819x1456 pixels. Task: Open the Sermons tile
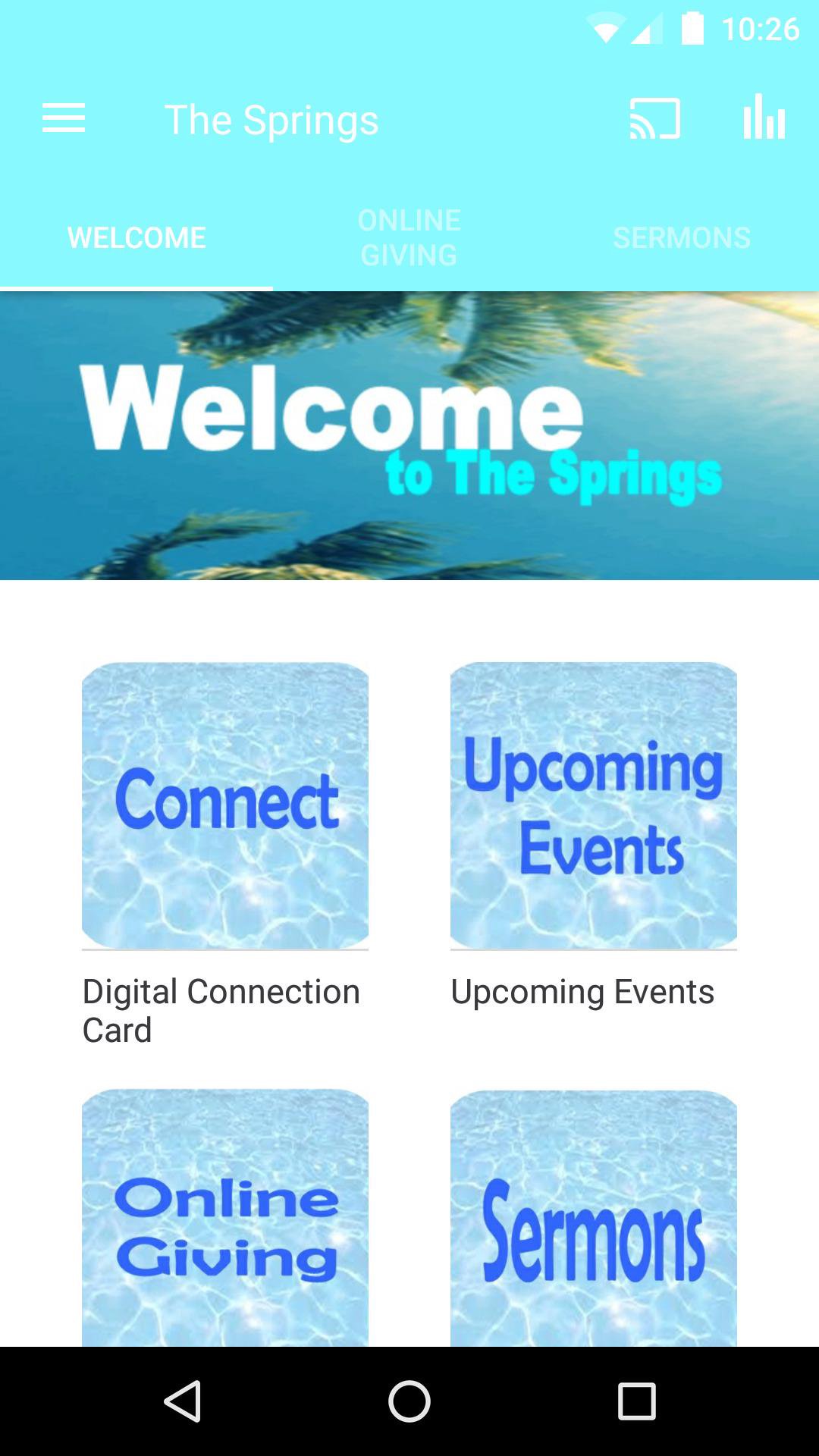point(594,1218)
